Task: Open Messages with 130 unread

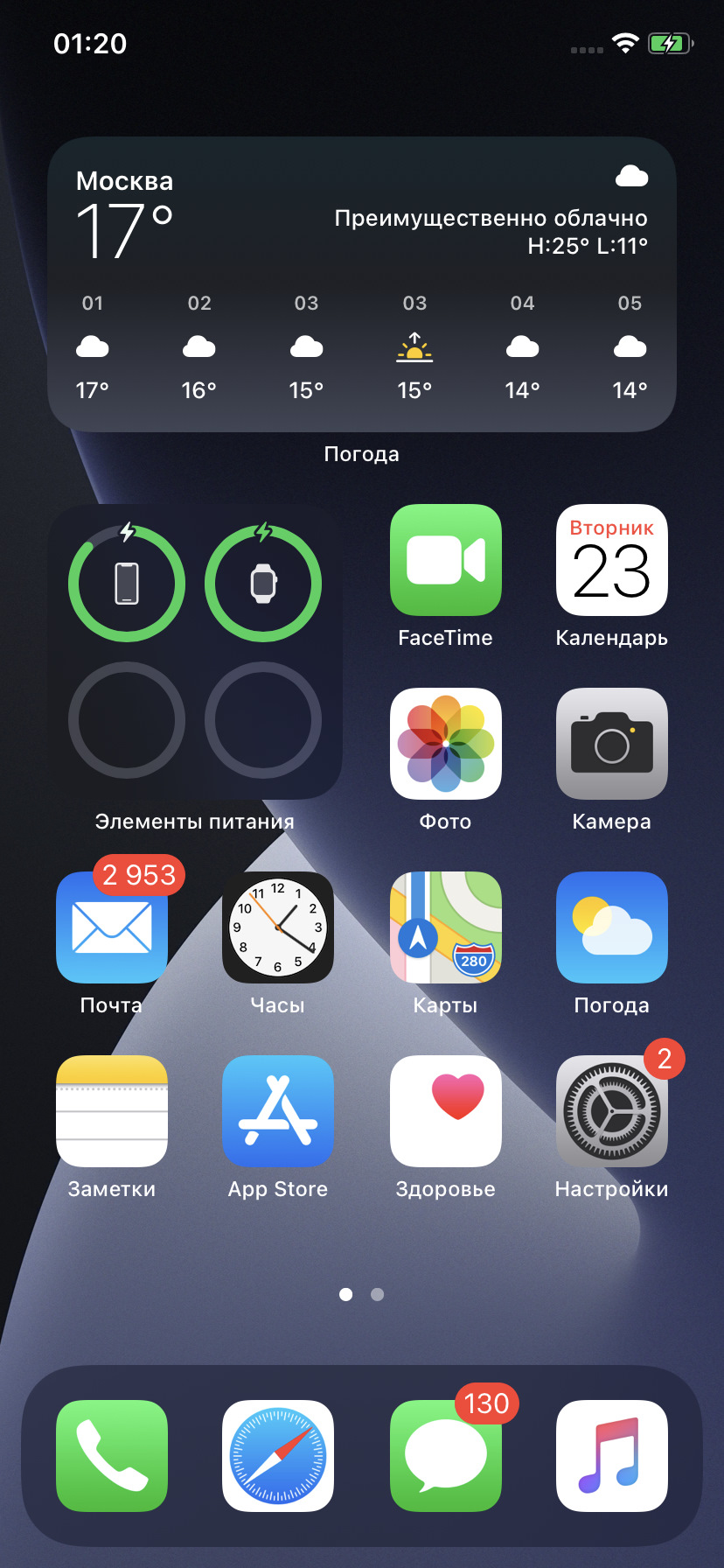Action: [x=446, y=1456]
